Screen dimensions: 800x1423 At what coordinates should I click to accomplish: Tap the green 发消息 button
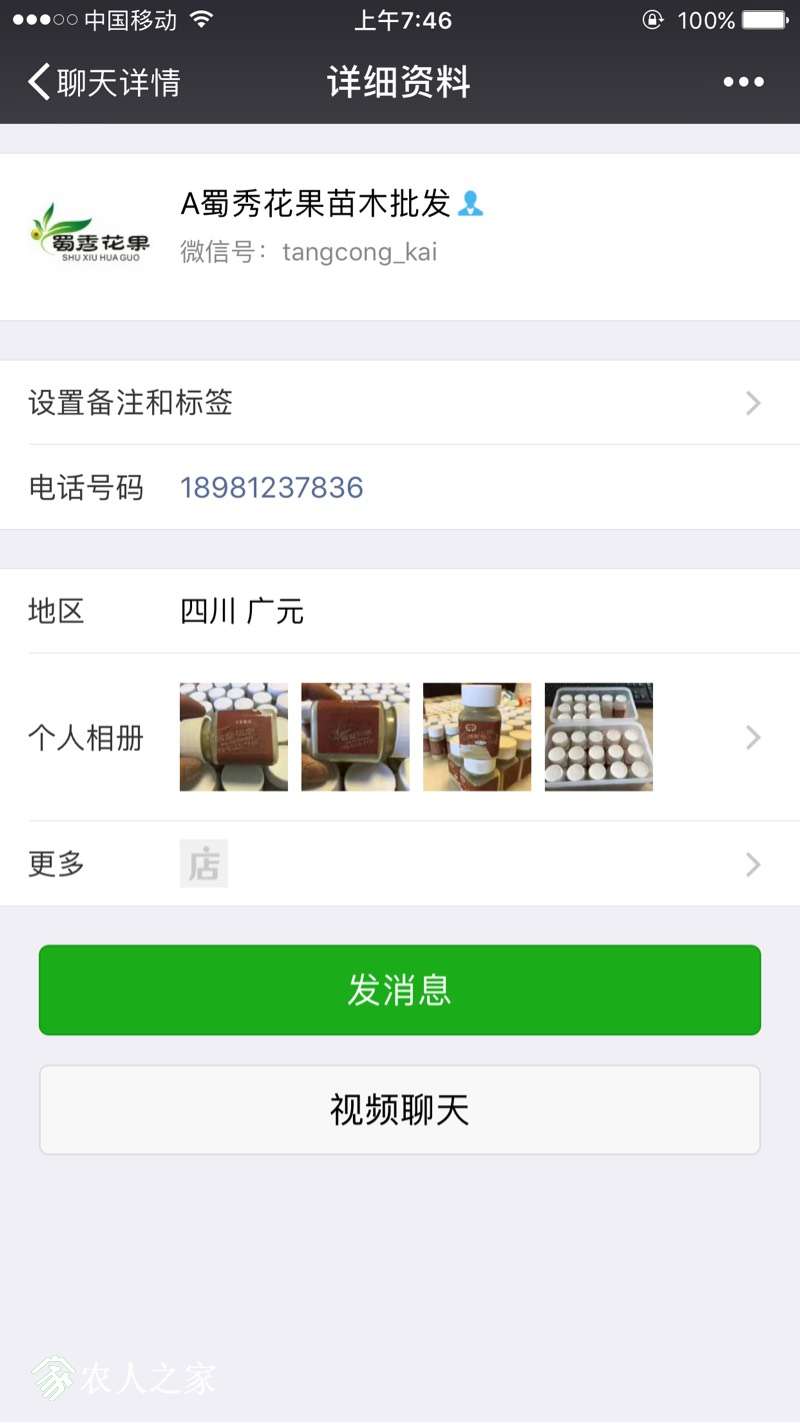400,990
